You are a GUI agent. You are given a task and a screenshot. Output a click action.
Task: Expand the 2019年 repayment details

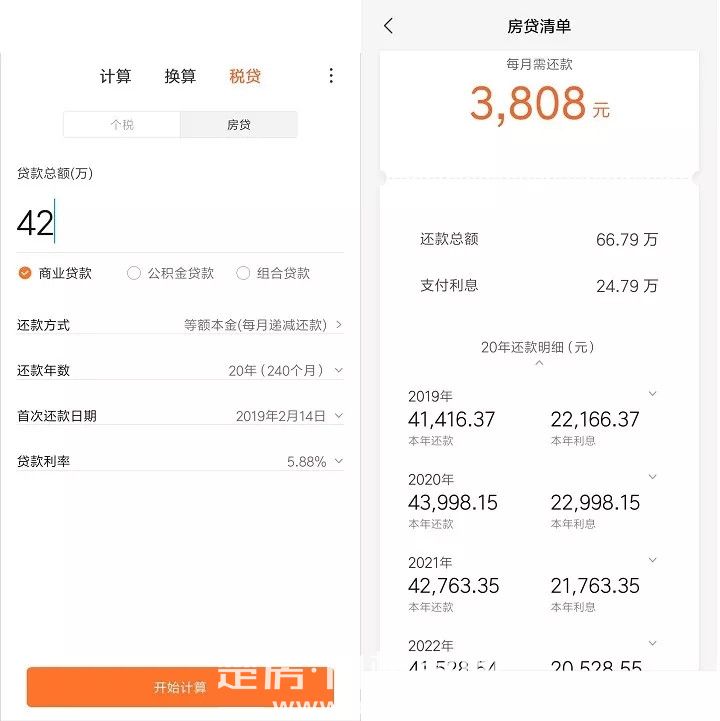pos(653,394)
